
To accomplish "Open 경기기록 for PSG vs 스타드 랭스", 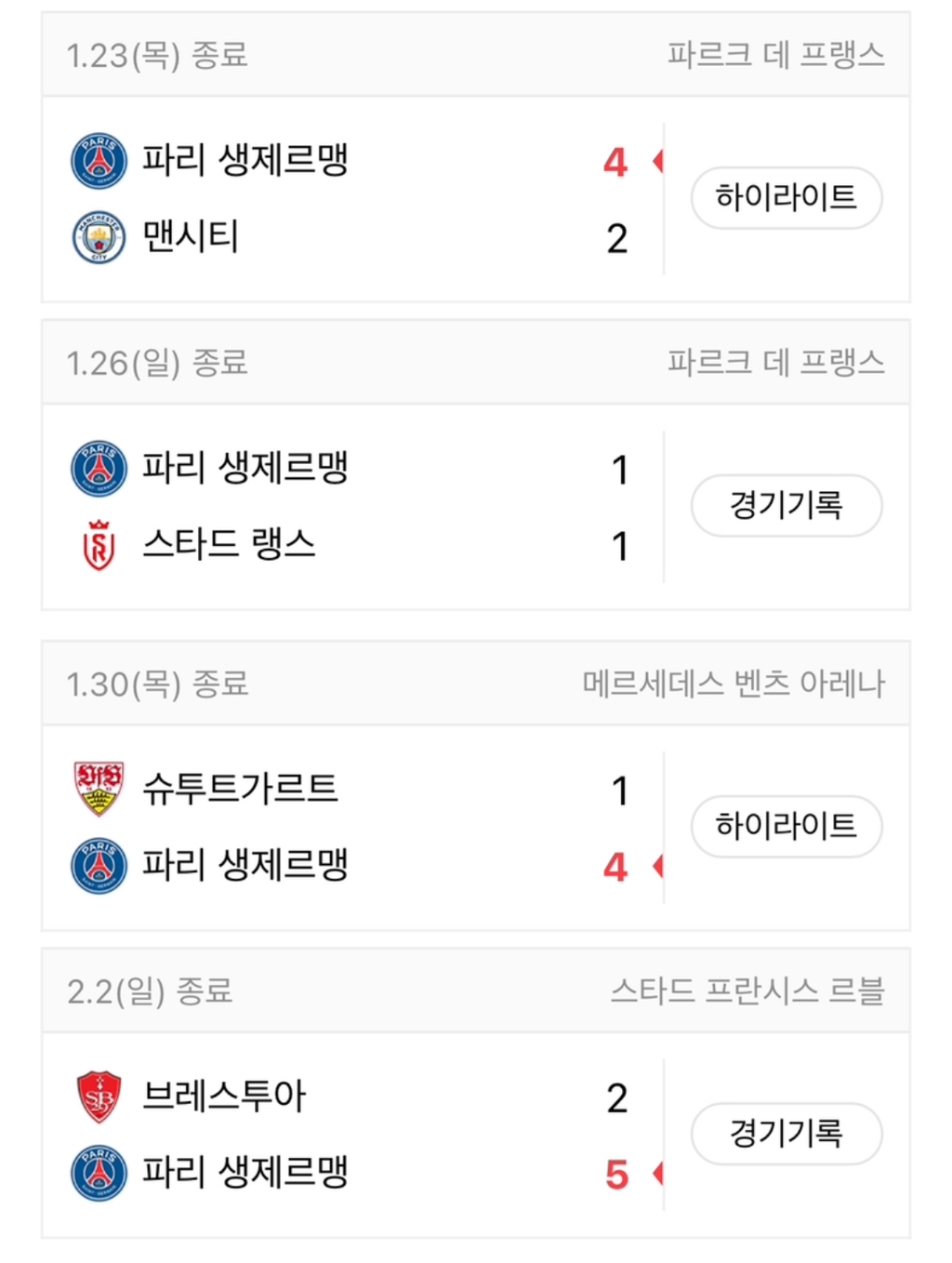I will tap(786, 505).
